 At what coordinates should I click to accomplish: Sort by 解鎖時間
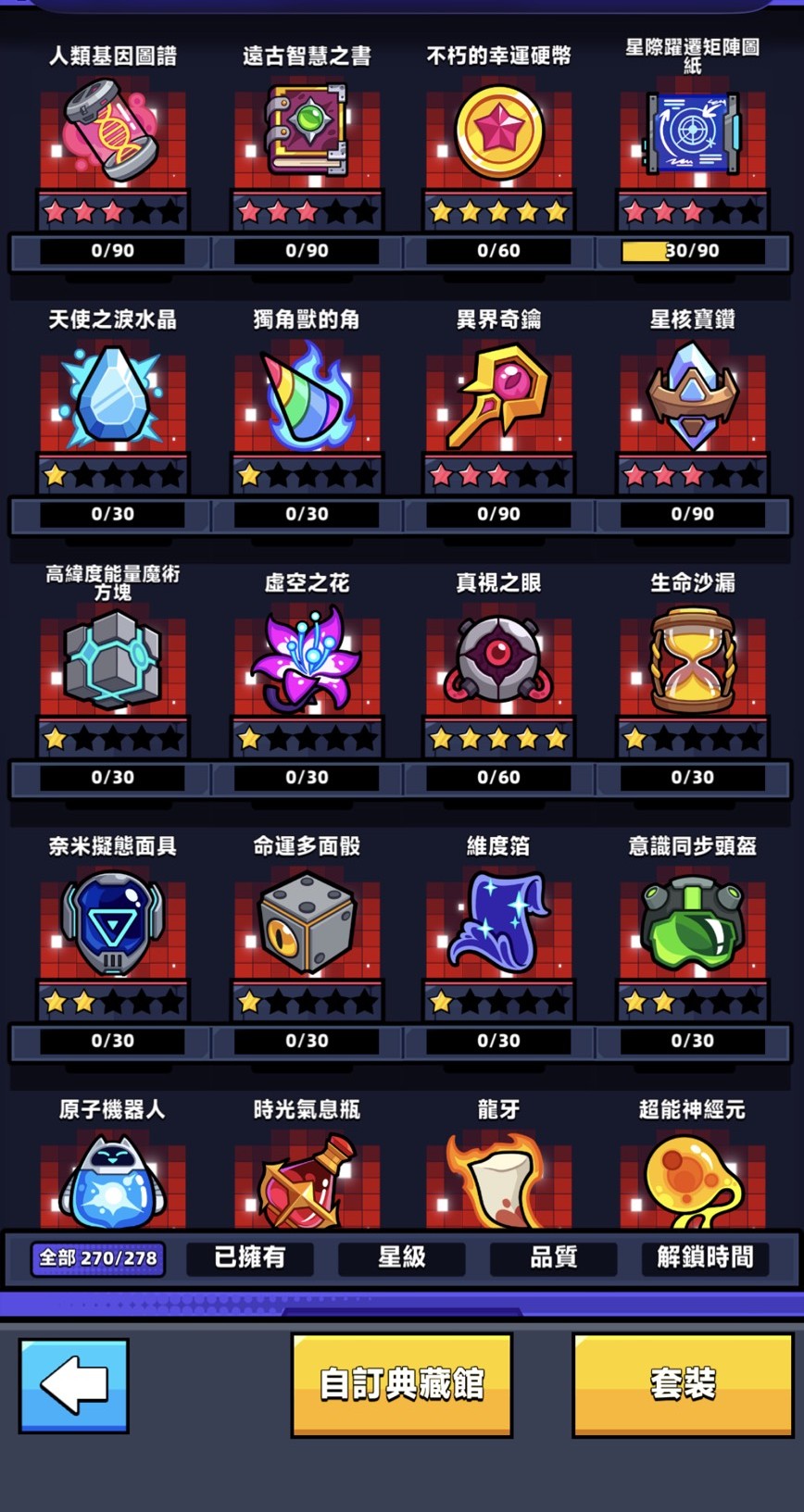click(705, 1257)
